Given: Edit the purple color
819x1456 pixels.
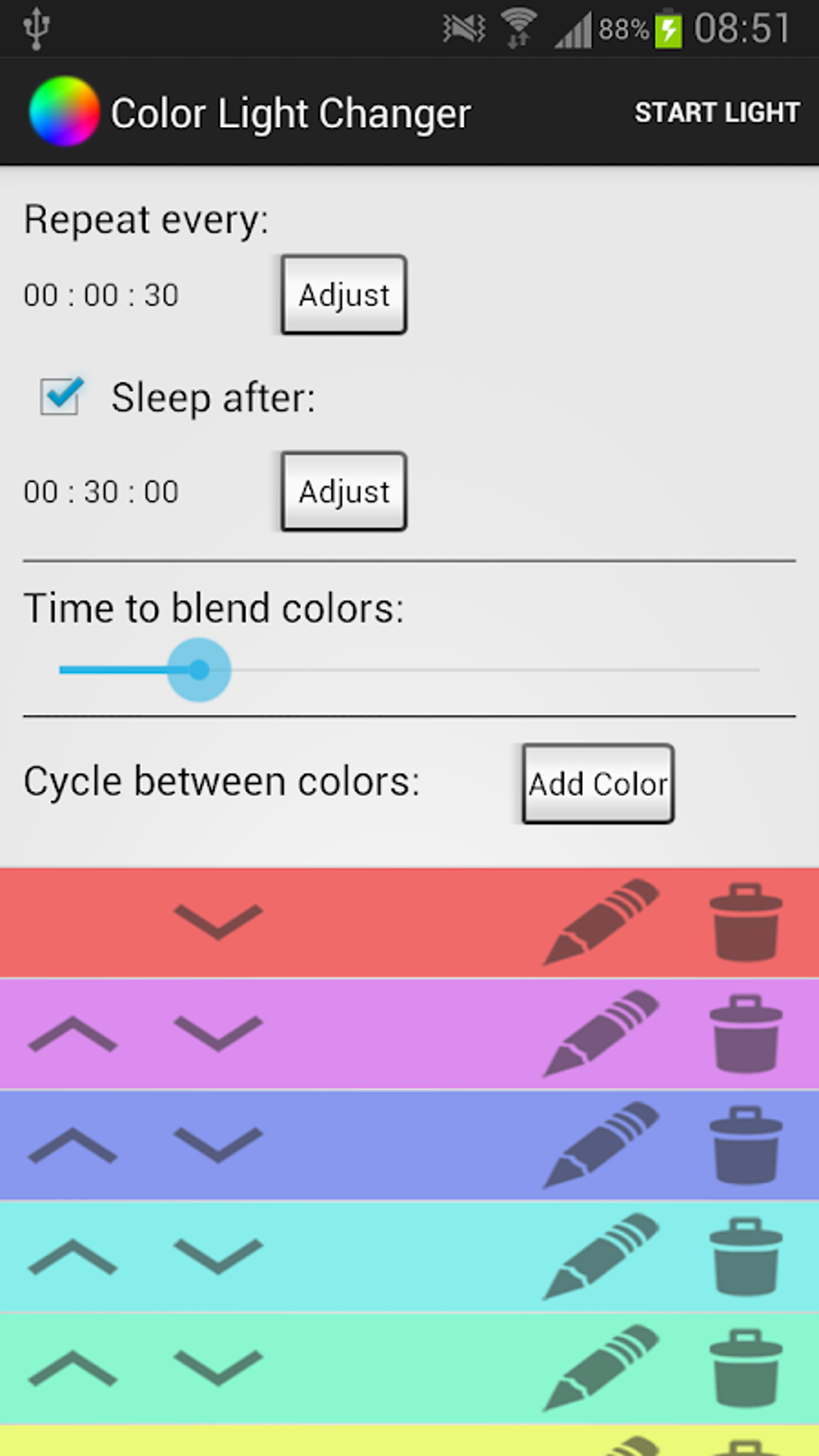Looking at the screenshot, I should click(x=601, y=1034).
